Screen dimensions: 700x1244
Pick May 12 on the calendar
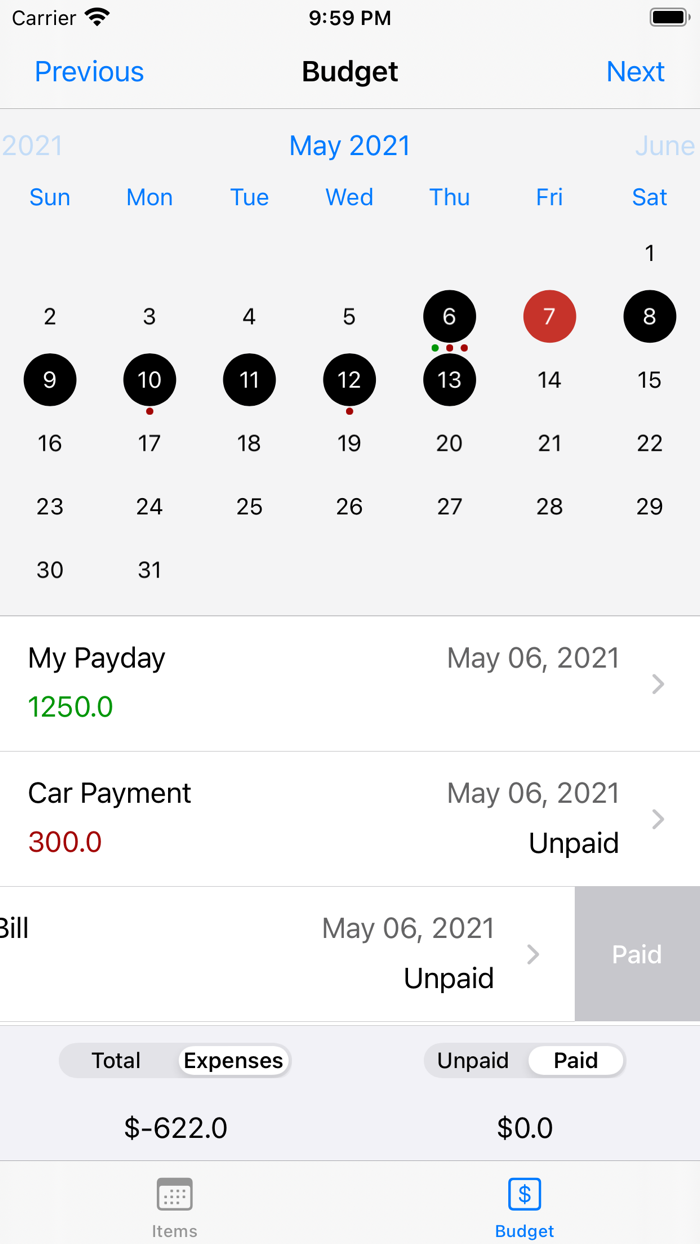(349, 380)
